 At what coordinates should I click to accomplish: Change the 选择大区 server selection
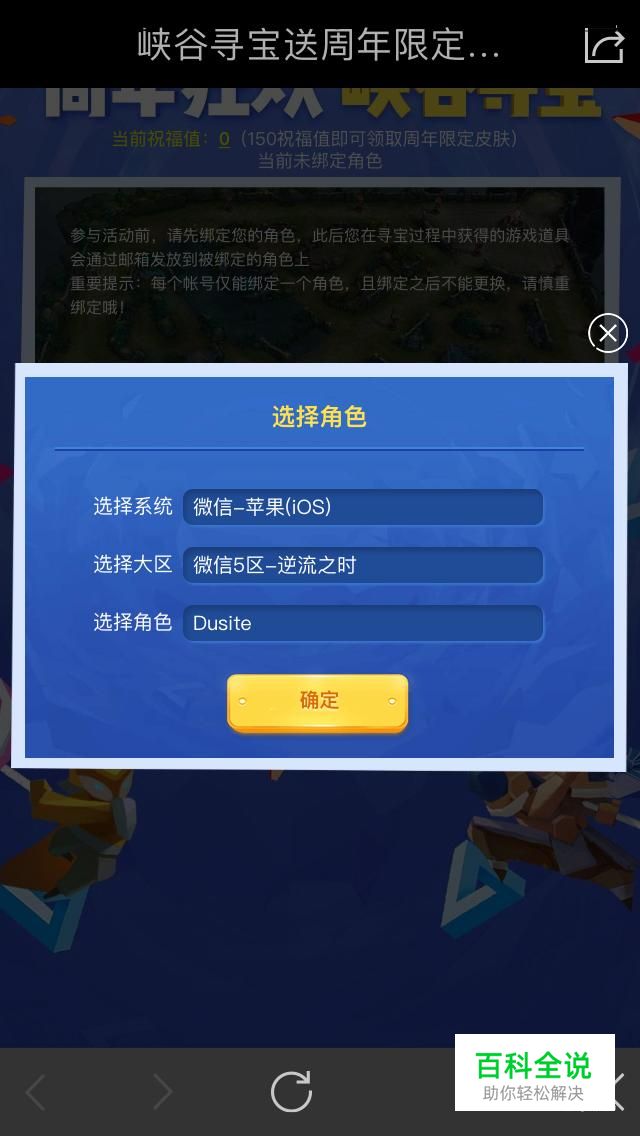pyautogui.click(x=362, y=565)
